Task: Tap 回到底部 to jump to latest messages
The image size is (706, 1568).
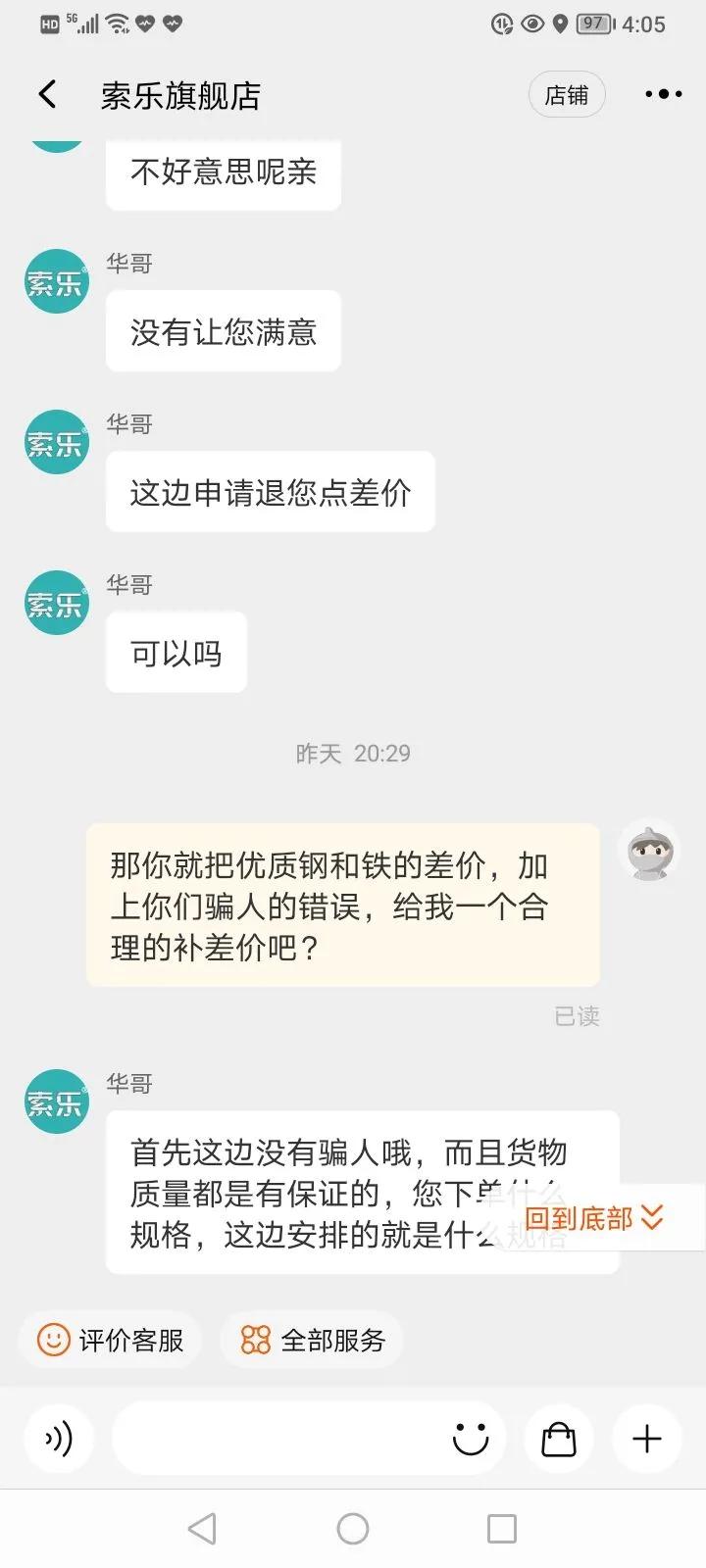Action: [x=580, y=1218]
